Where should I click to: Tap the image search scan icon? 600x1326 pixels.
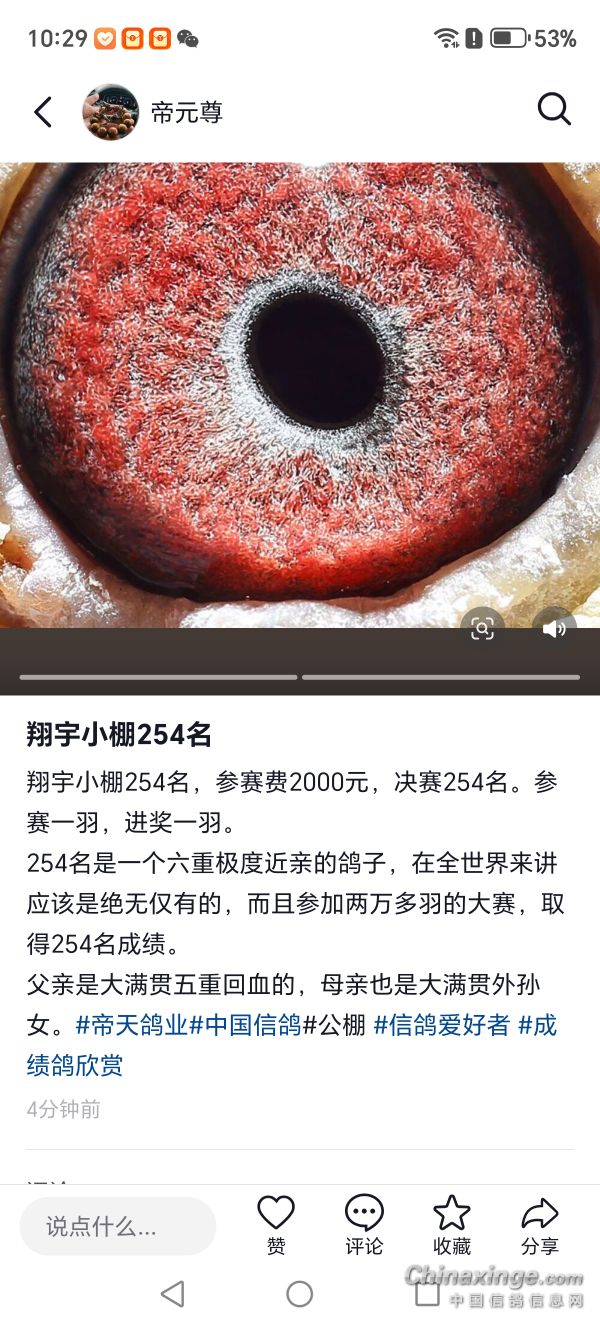click(482, 628)
